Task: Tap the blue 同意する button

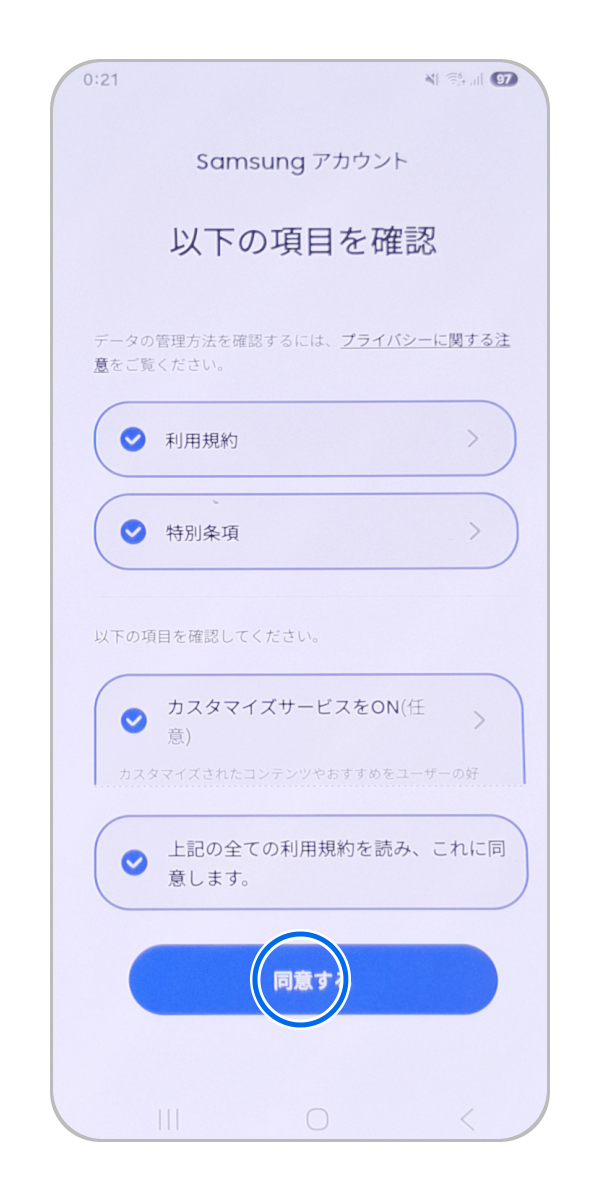Action: click(x=313, y=980)
